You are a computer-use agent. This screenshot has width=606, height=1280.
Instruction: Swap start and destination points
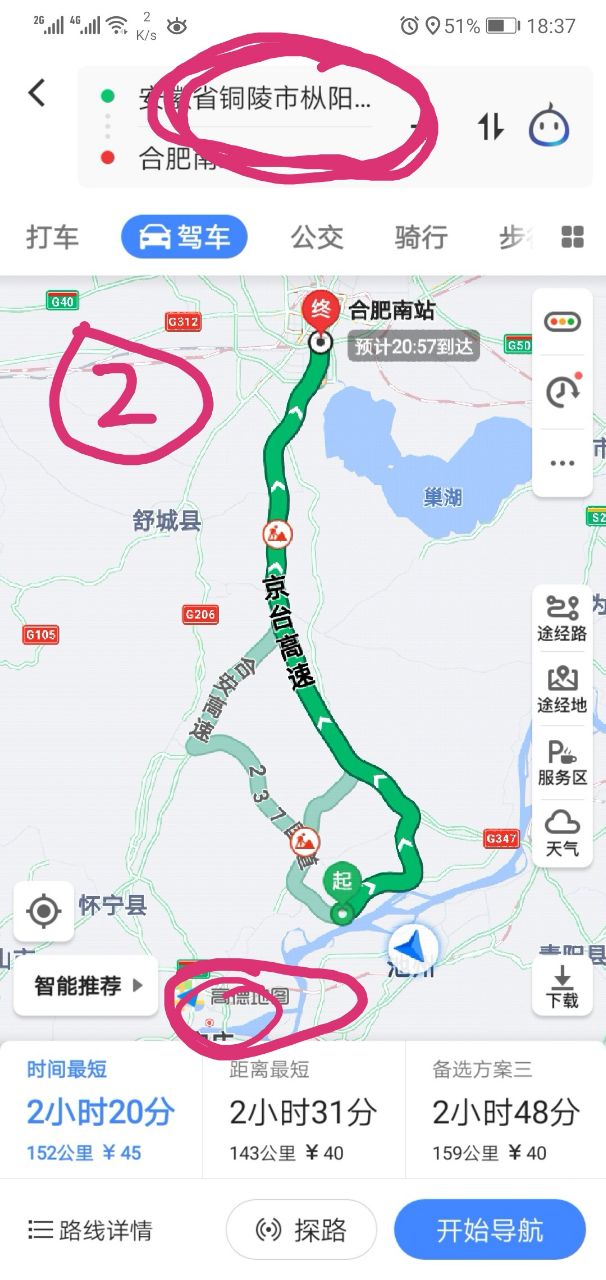click(x=490, y=126)
